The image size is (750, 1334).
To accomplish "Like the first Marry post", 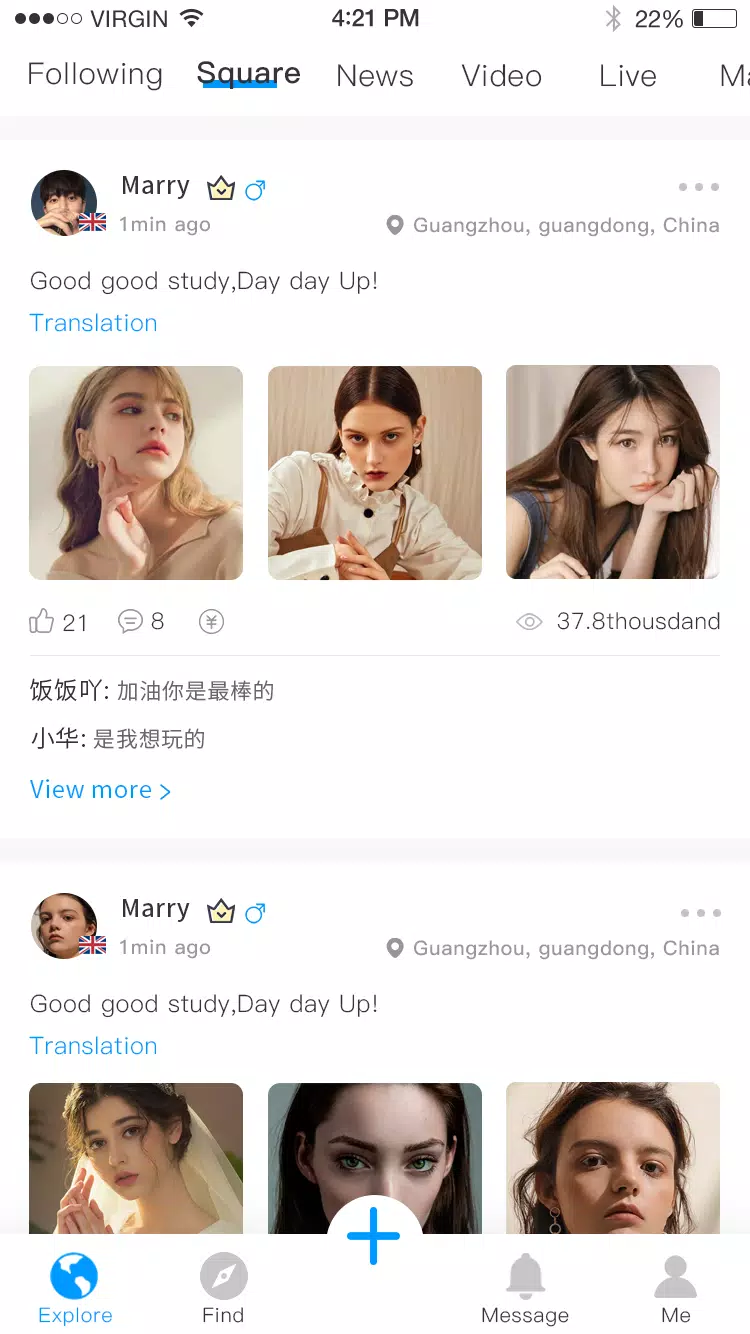I will point(43,621).
